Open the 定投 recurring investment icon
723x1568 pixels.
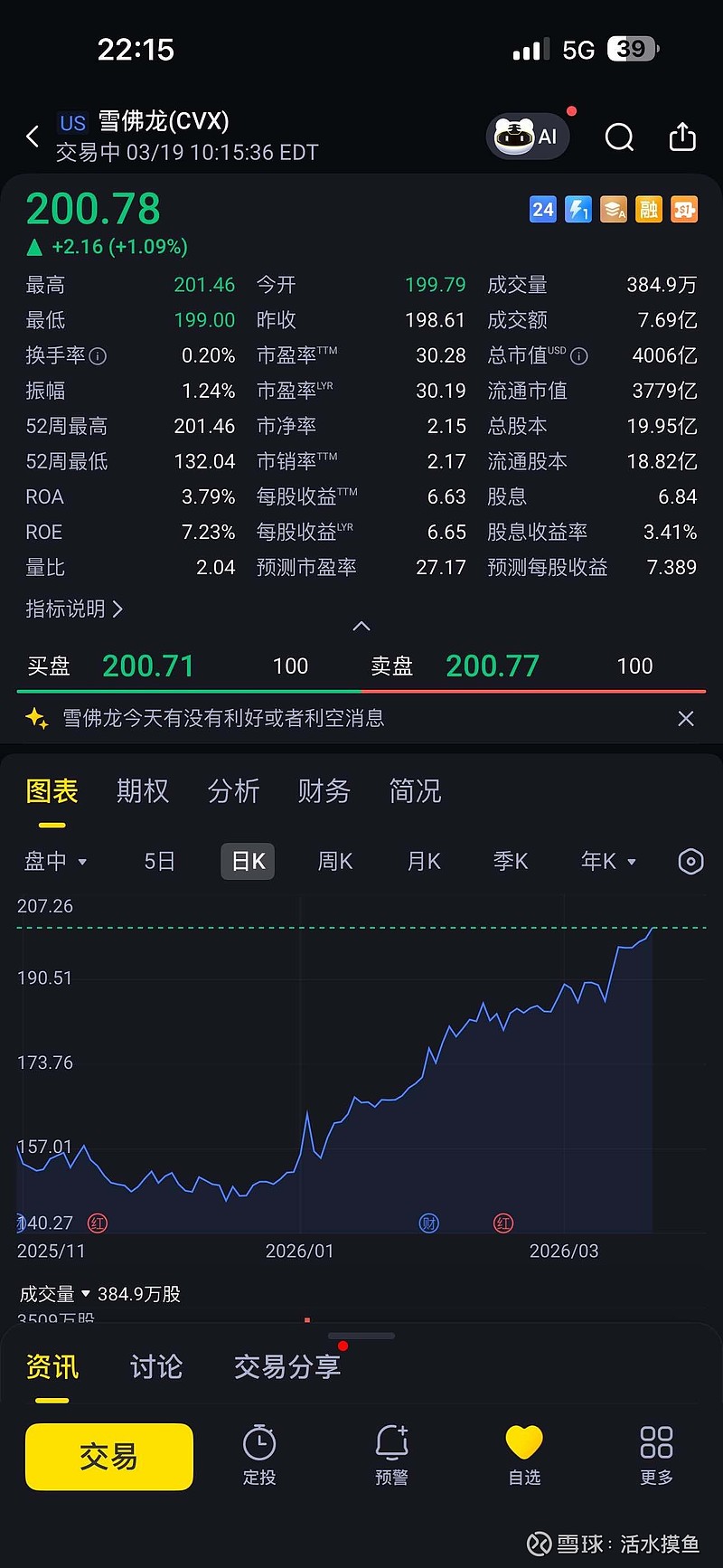tap(259, 1458)
